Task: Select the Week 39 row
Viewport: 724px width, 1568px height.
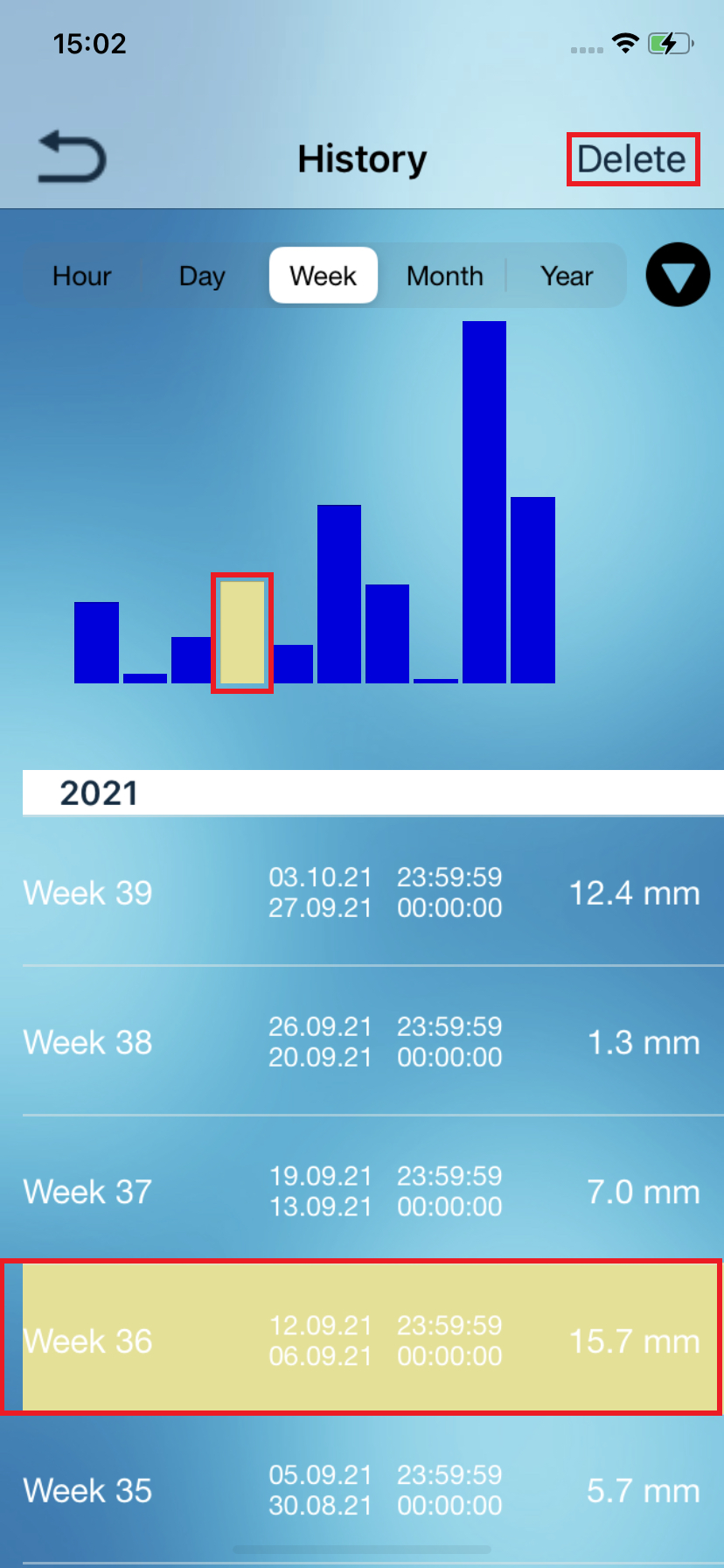Action: point(362,892)
